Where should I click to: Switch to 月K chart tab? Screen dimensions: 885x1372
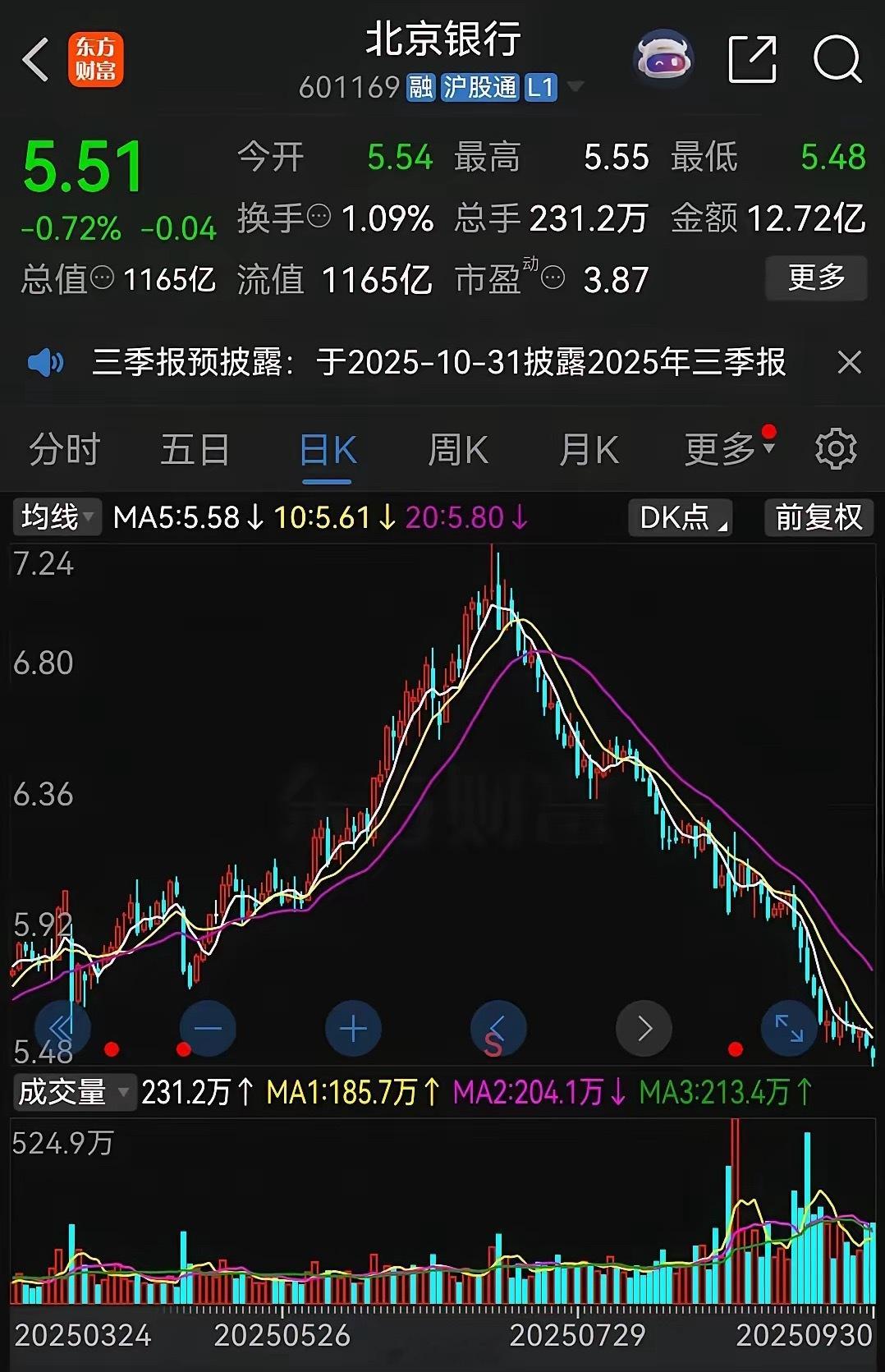coord(589,450)
